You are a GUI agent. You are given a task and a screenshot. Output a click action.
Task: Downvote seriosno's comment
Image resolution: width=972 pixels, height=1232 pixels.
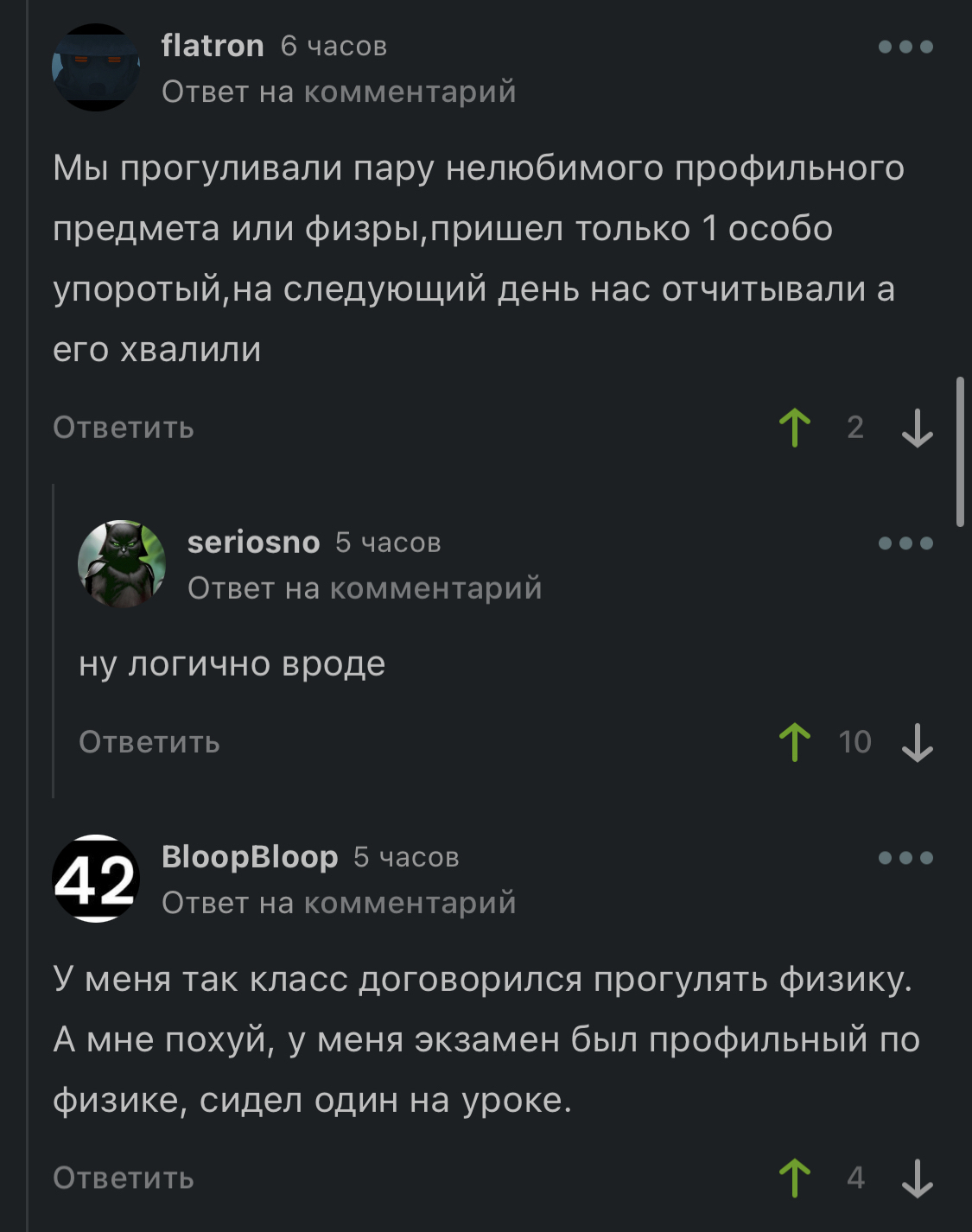pyautogui.click(x=917, y=742)
